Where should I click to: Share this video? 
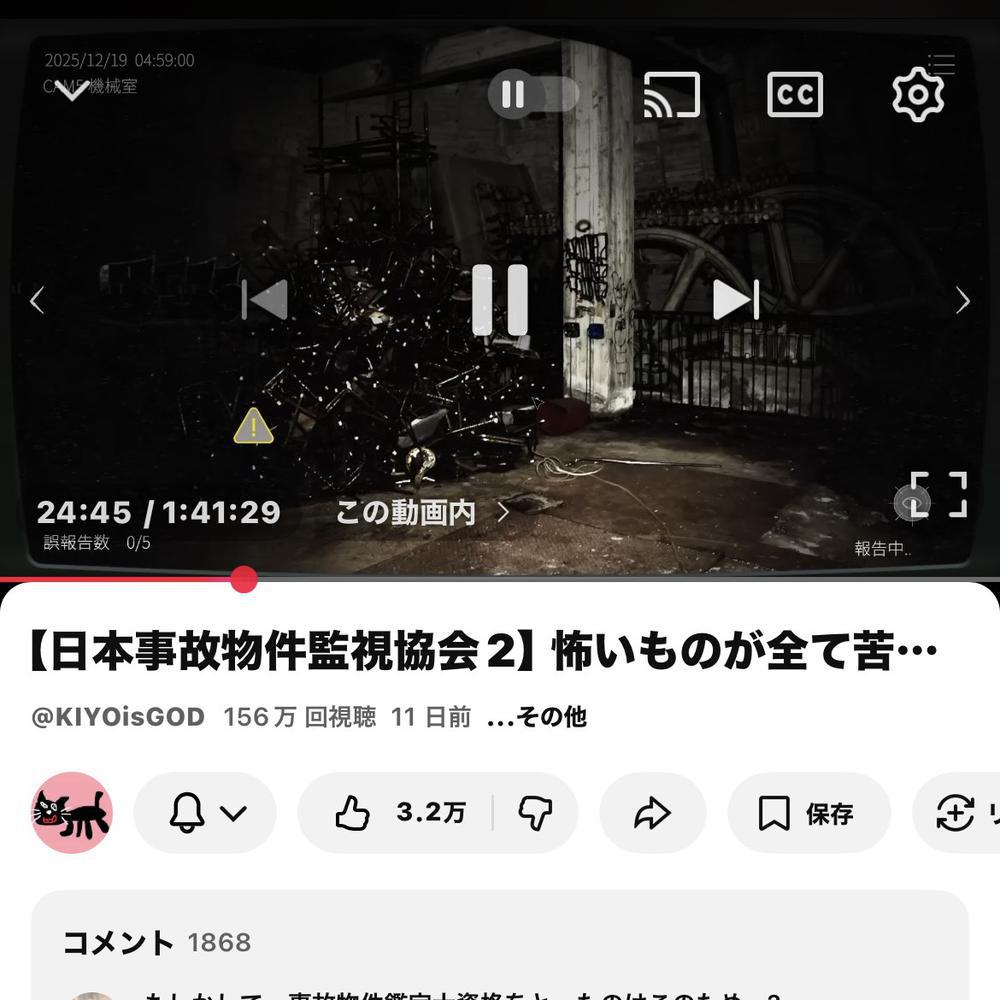click(x=652, y=813)
